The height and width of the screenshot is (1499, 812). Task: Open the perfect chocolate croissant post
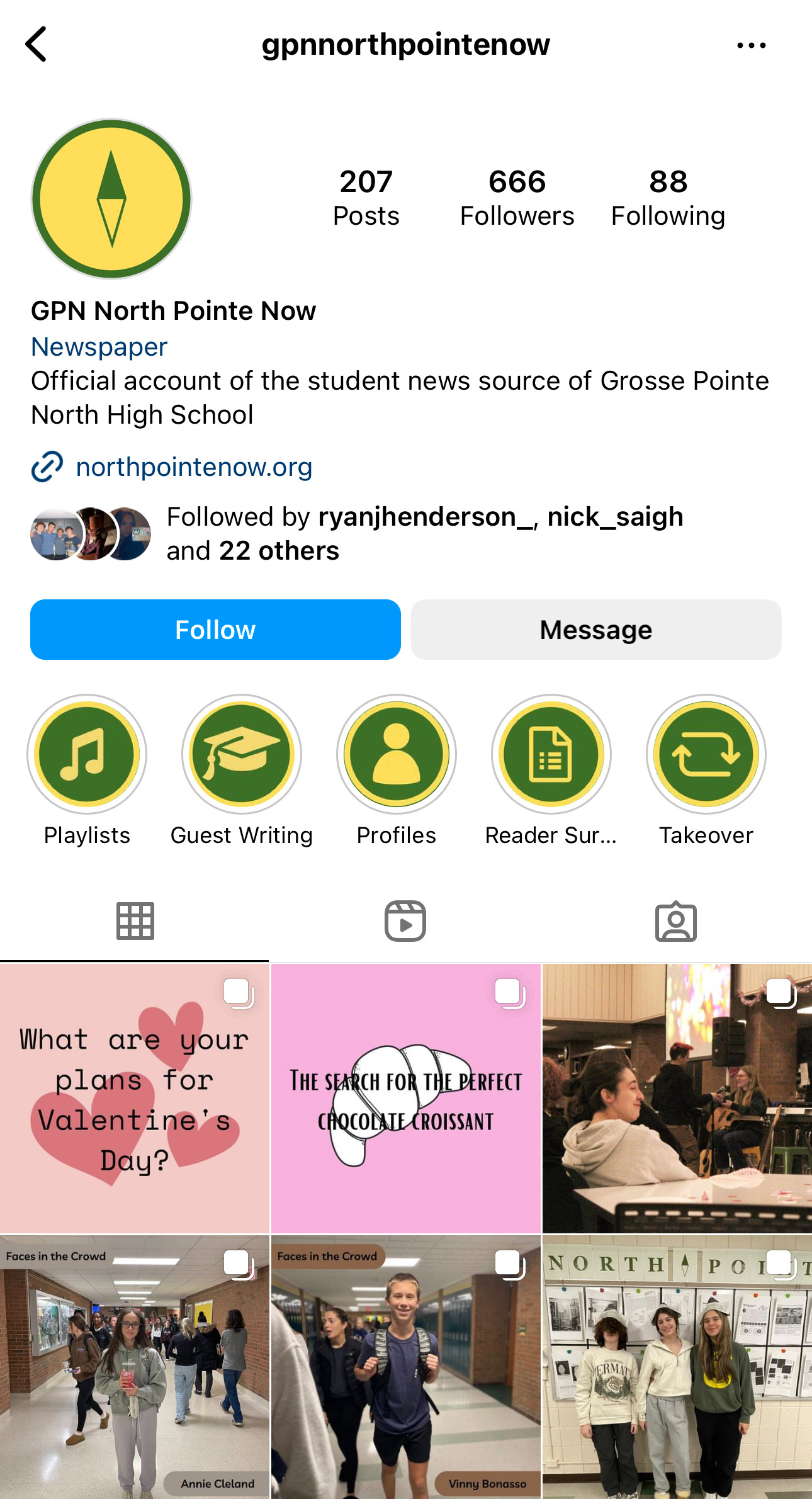tap(405, 1099)
